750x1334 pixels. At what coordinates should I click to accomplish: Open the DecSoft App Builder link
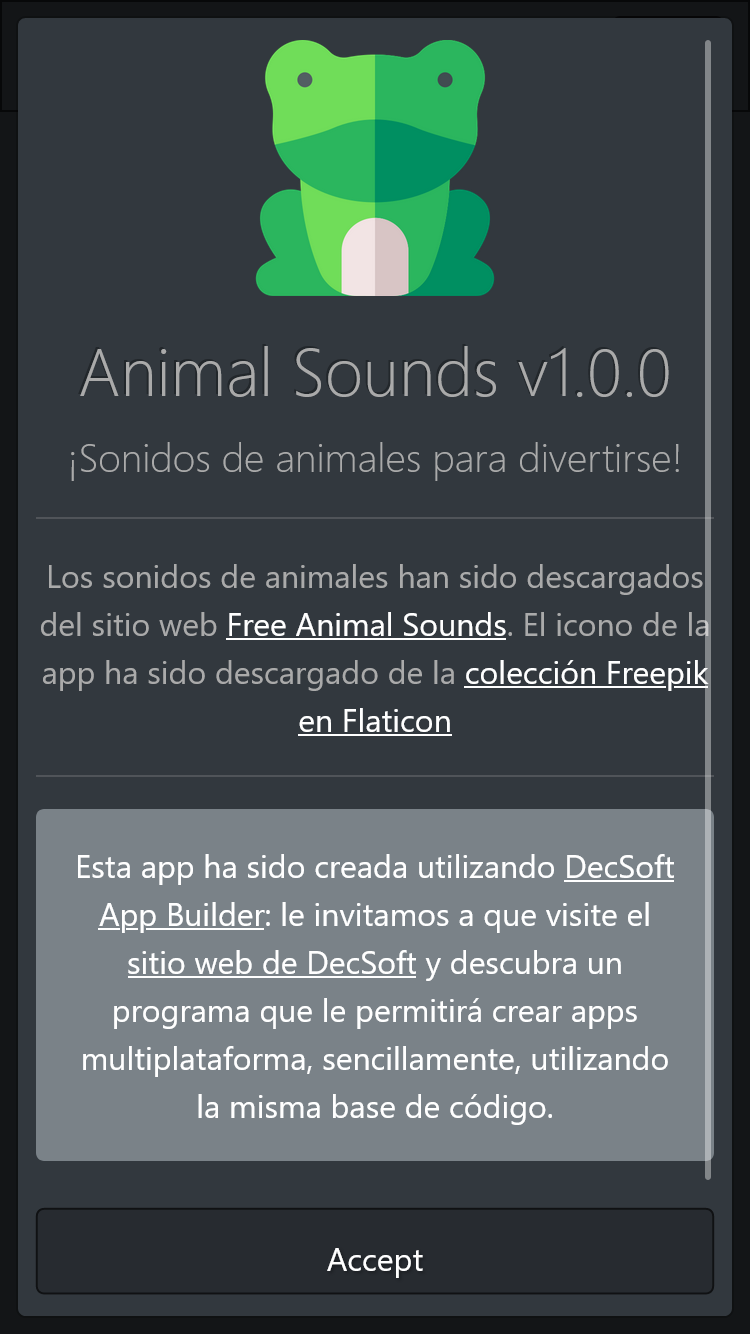click(619, 867)
